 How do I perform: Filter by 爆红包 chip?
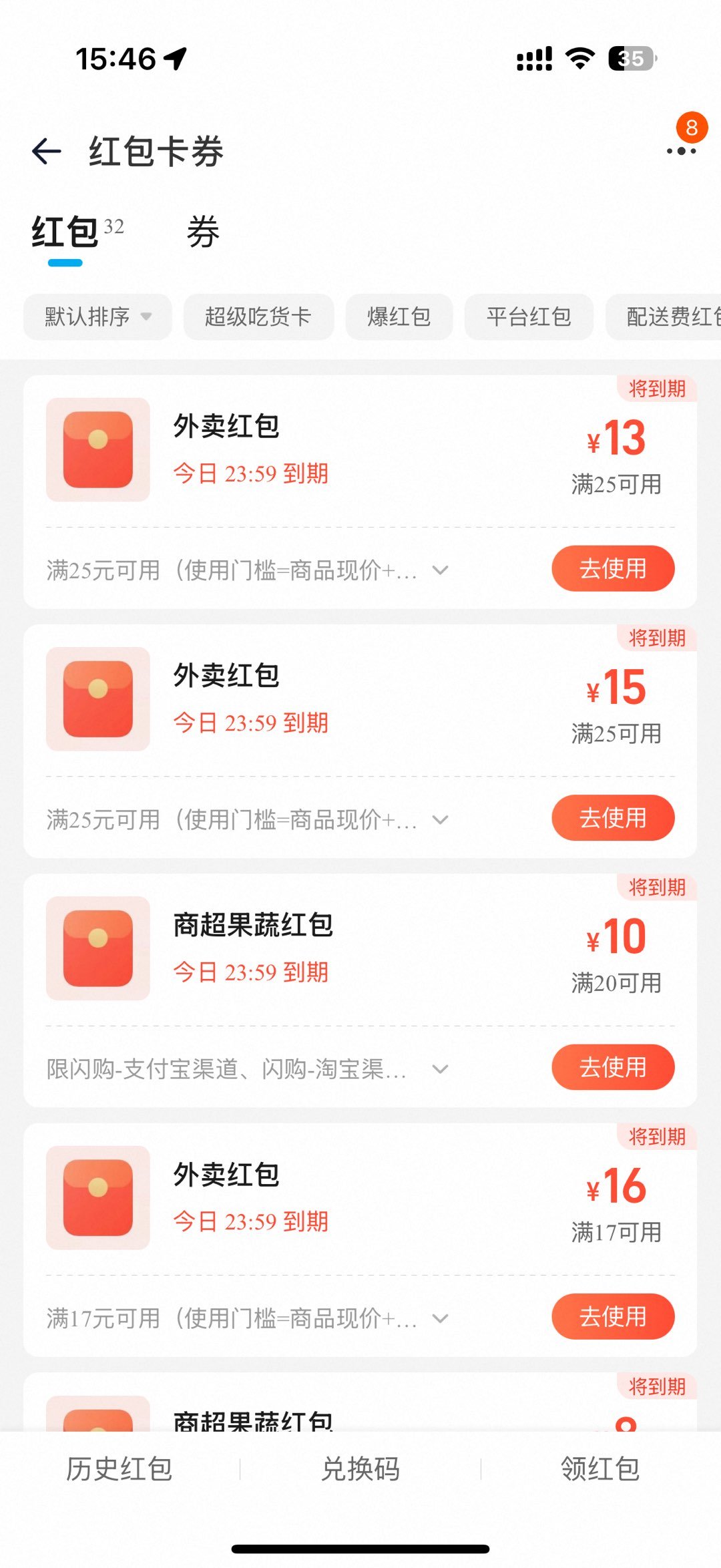click(x=399, y=317)
